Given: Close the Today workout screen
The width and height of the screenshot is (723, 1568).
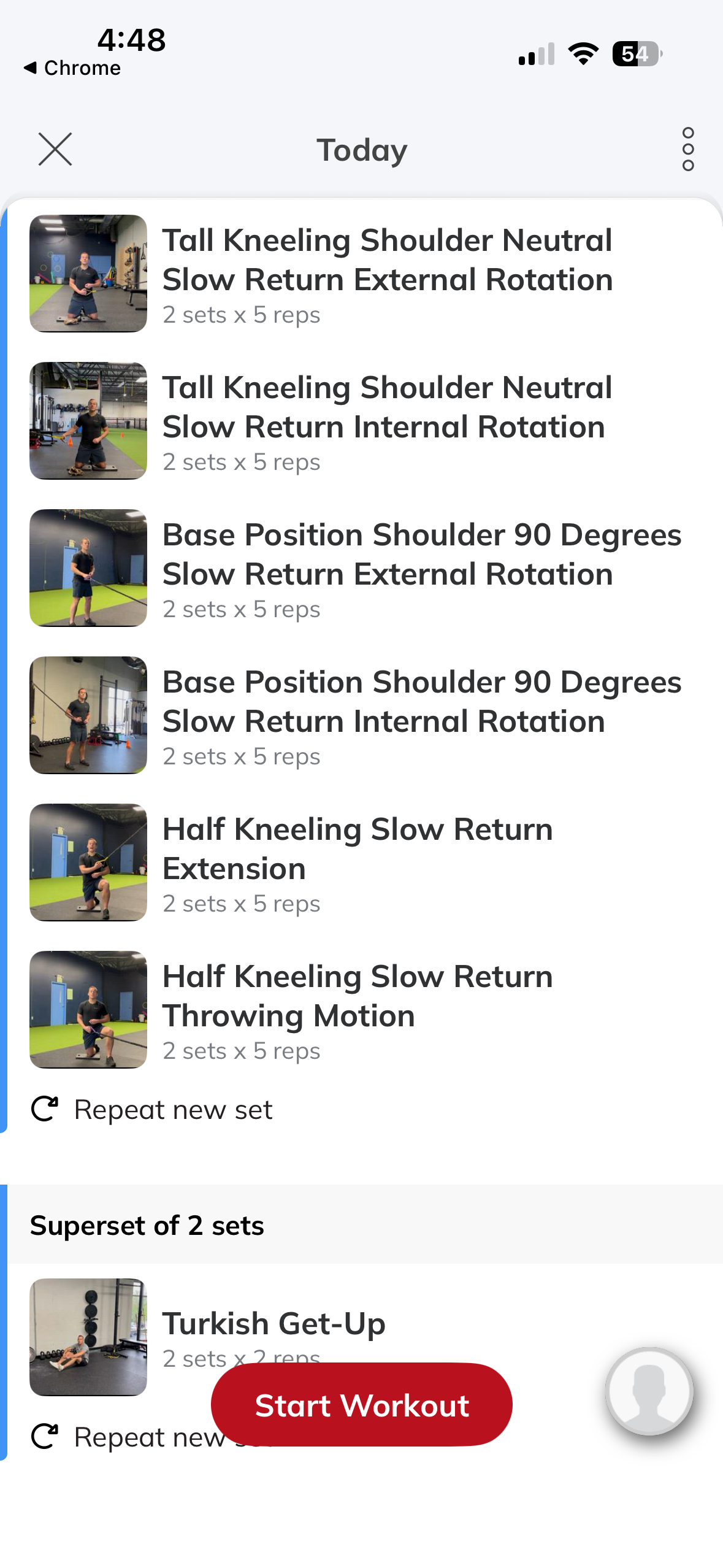Looking at the screenshot, I should pos(55,149).
